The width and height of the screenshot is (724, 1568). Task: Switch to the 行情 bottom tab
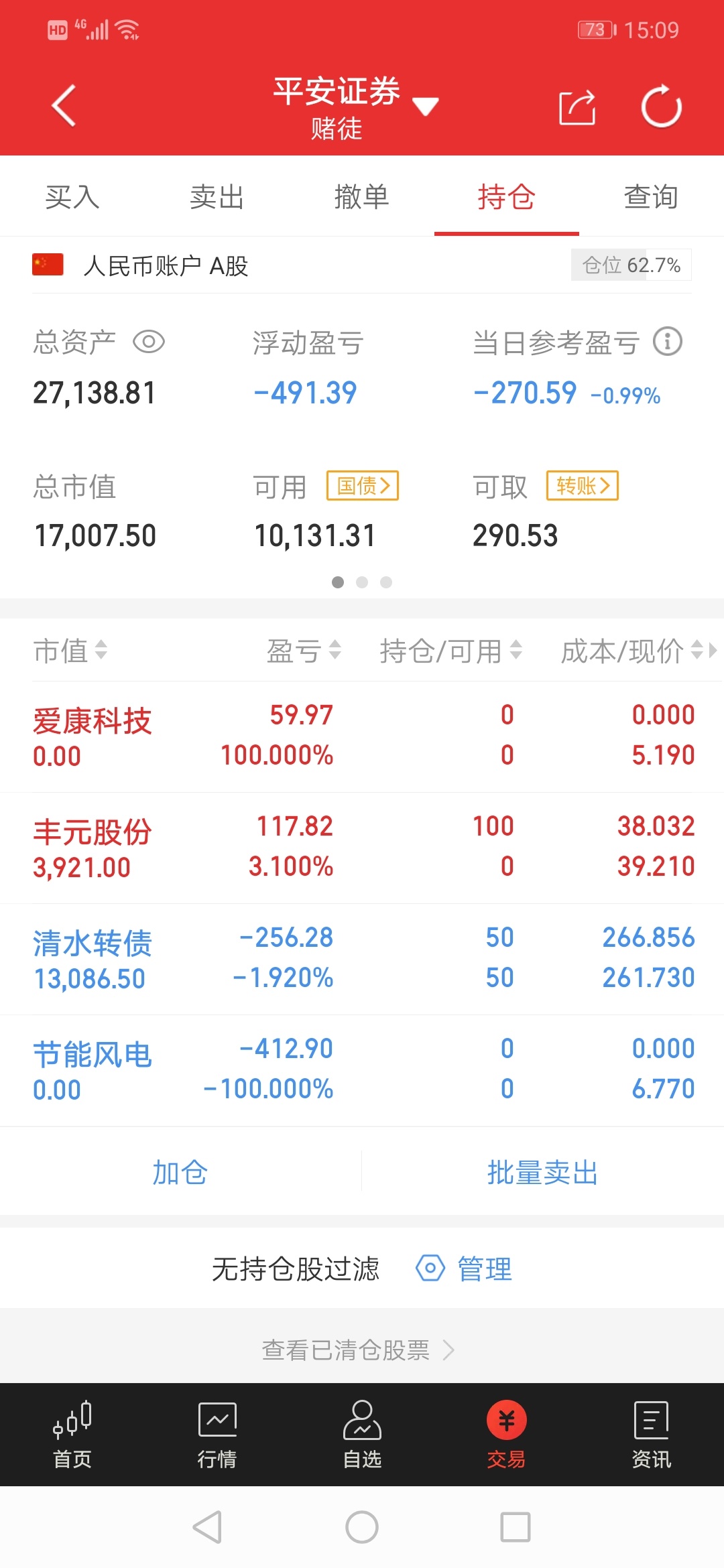[x=217, y=1435]
